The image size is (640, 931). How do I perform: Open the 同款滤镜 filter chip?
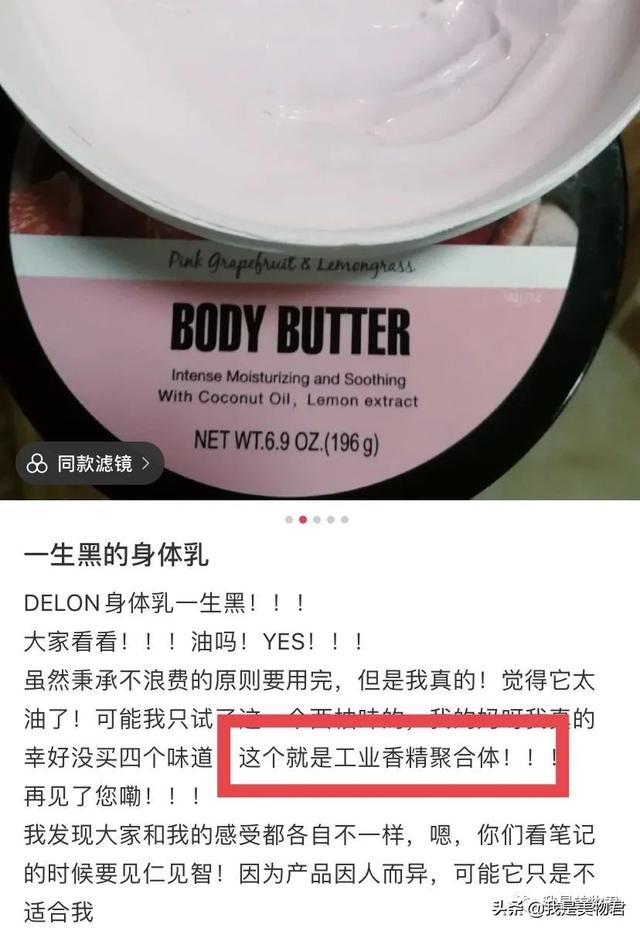90,463
